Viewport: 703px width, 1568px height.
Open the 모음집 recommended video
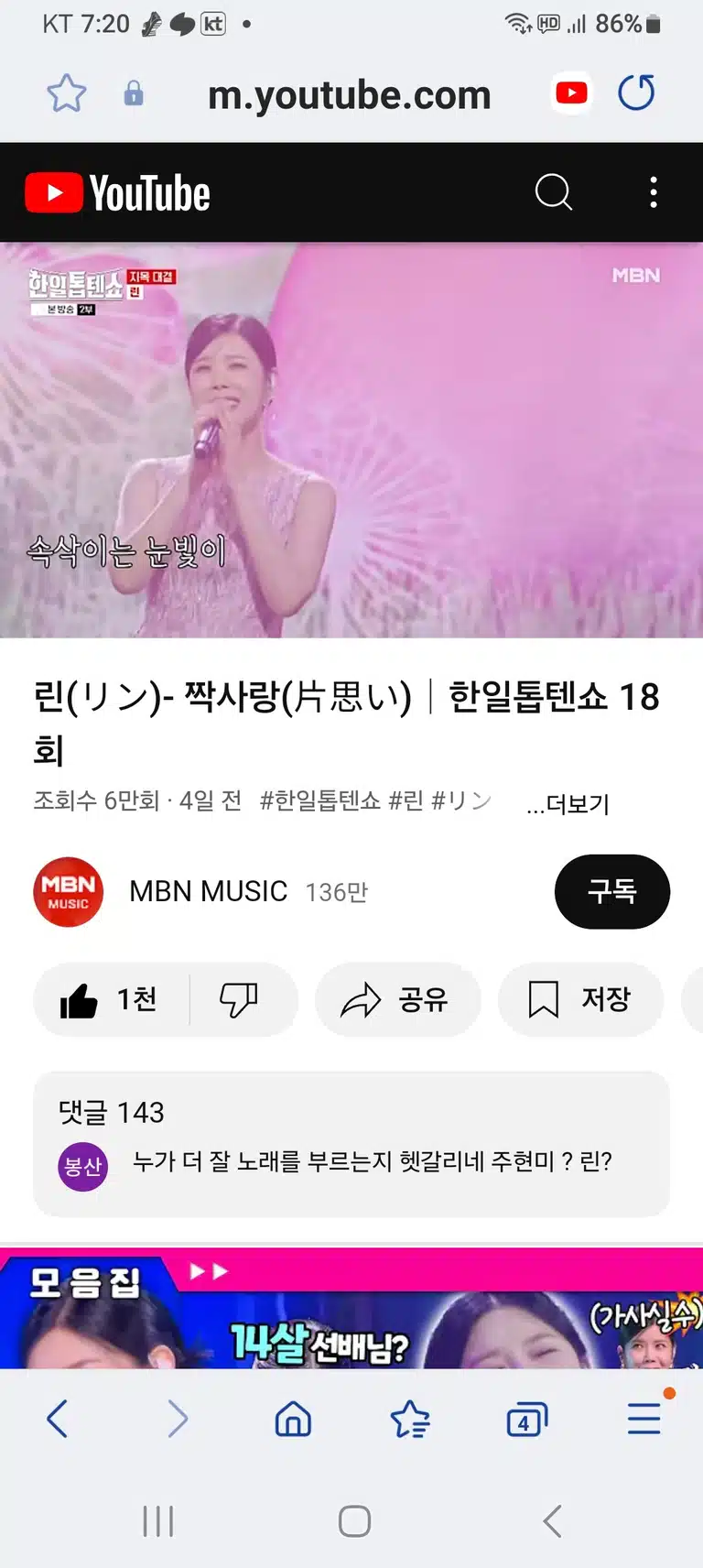pyautogui.click(x=351, y=1308)
